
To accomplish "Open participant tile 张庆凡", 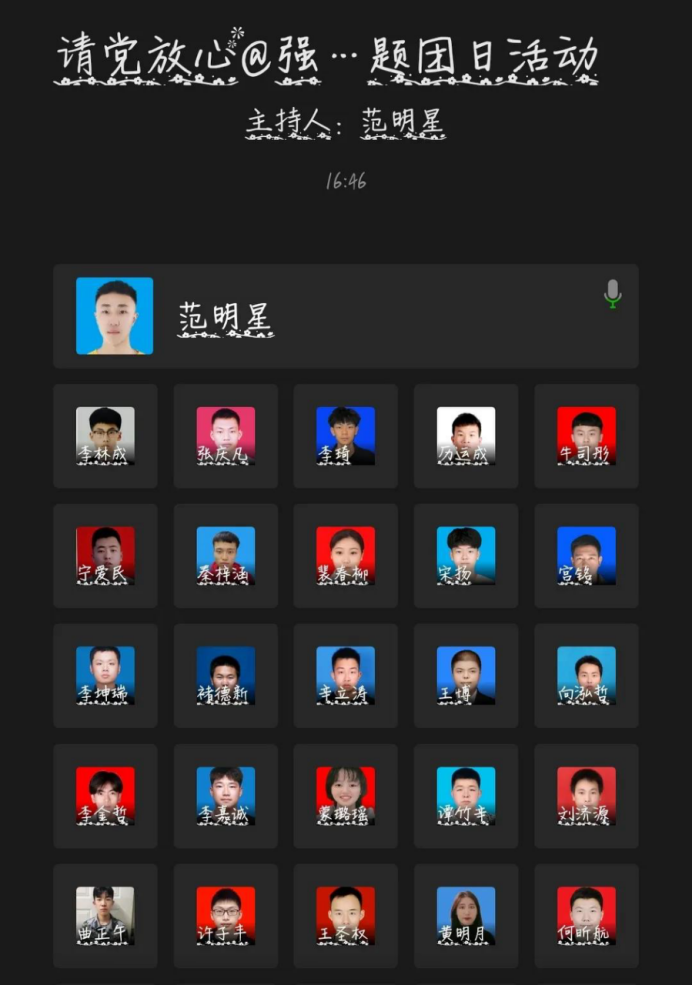I will (225, 436).
